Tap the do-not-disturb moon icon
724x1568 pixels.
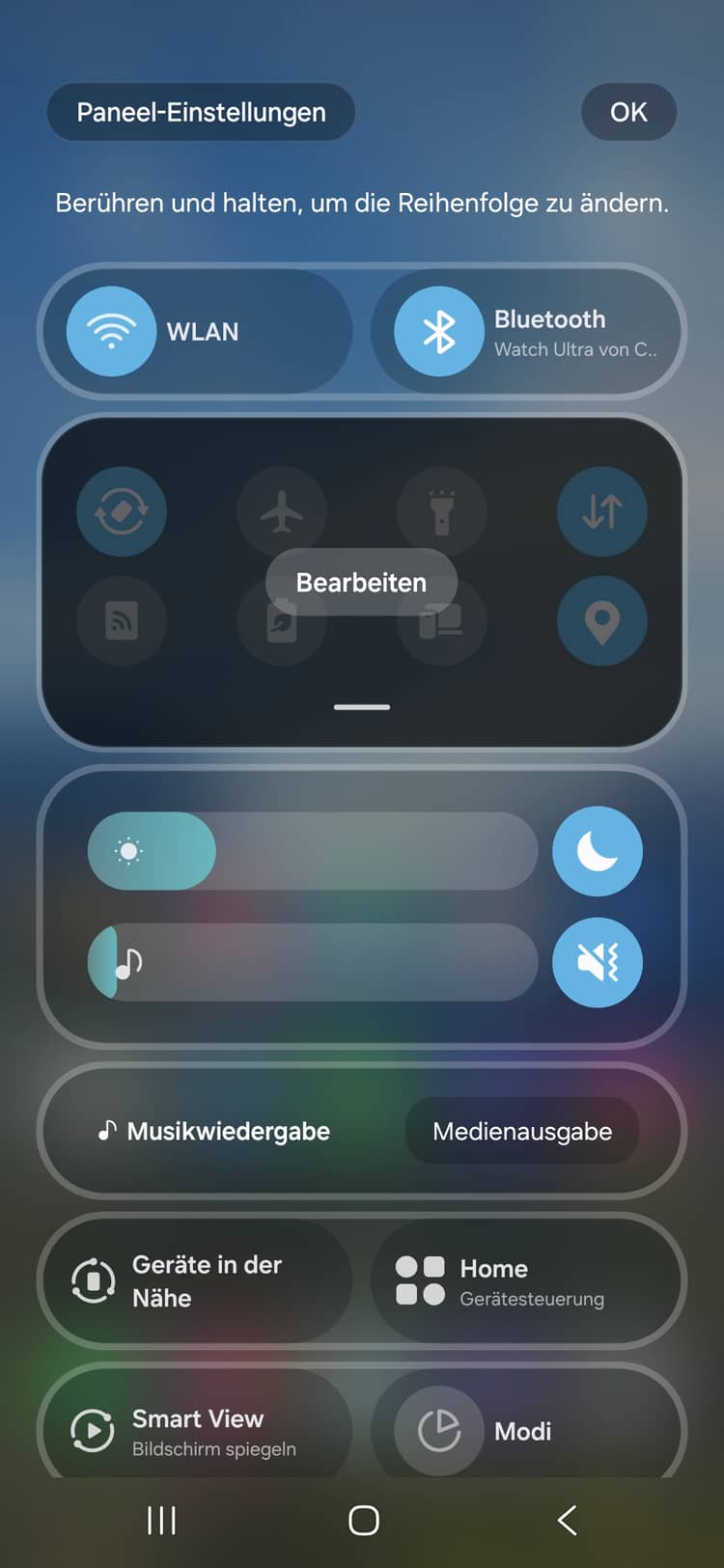point(598,851)
